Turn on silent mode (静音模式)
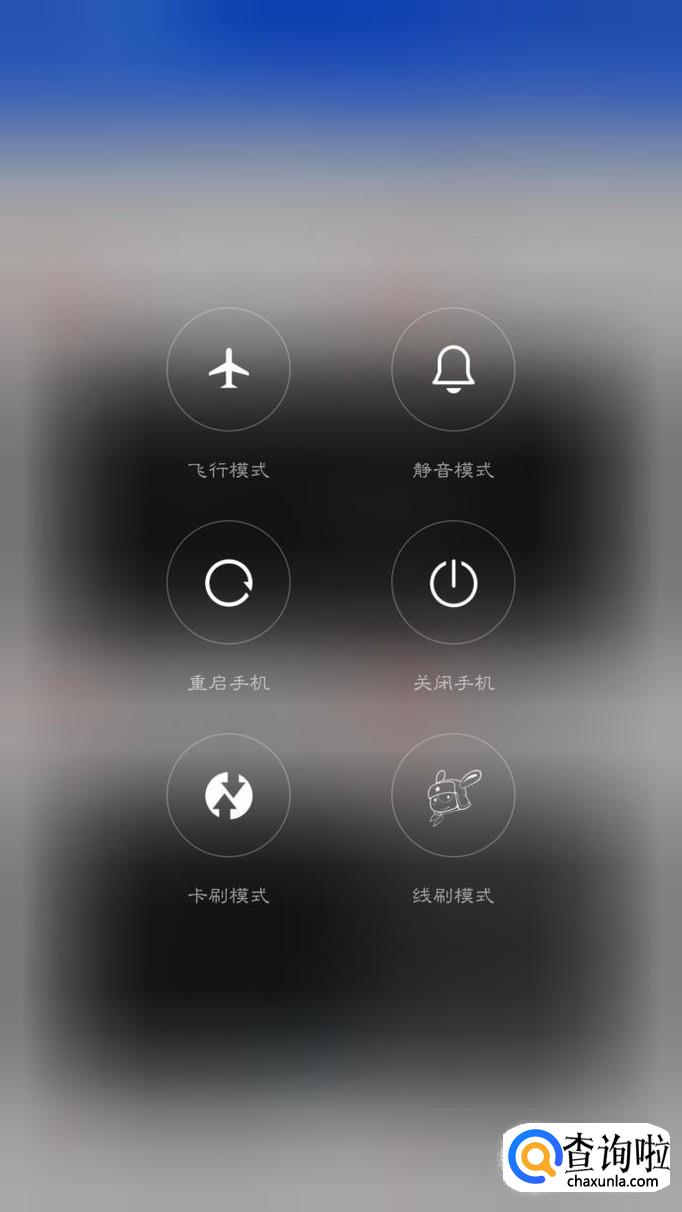This screenshot has width=682, height=1212. pyautogui.click(x=453, y=369)
